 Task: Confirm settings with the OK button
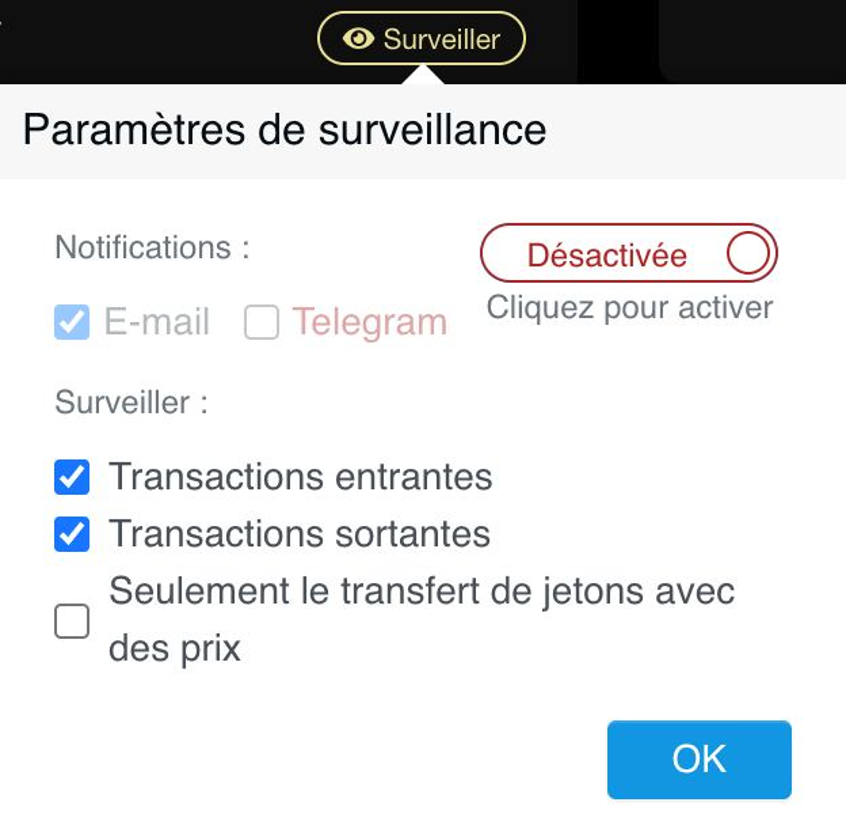click(x=698, y=759)
